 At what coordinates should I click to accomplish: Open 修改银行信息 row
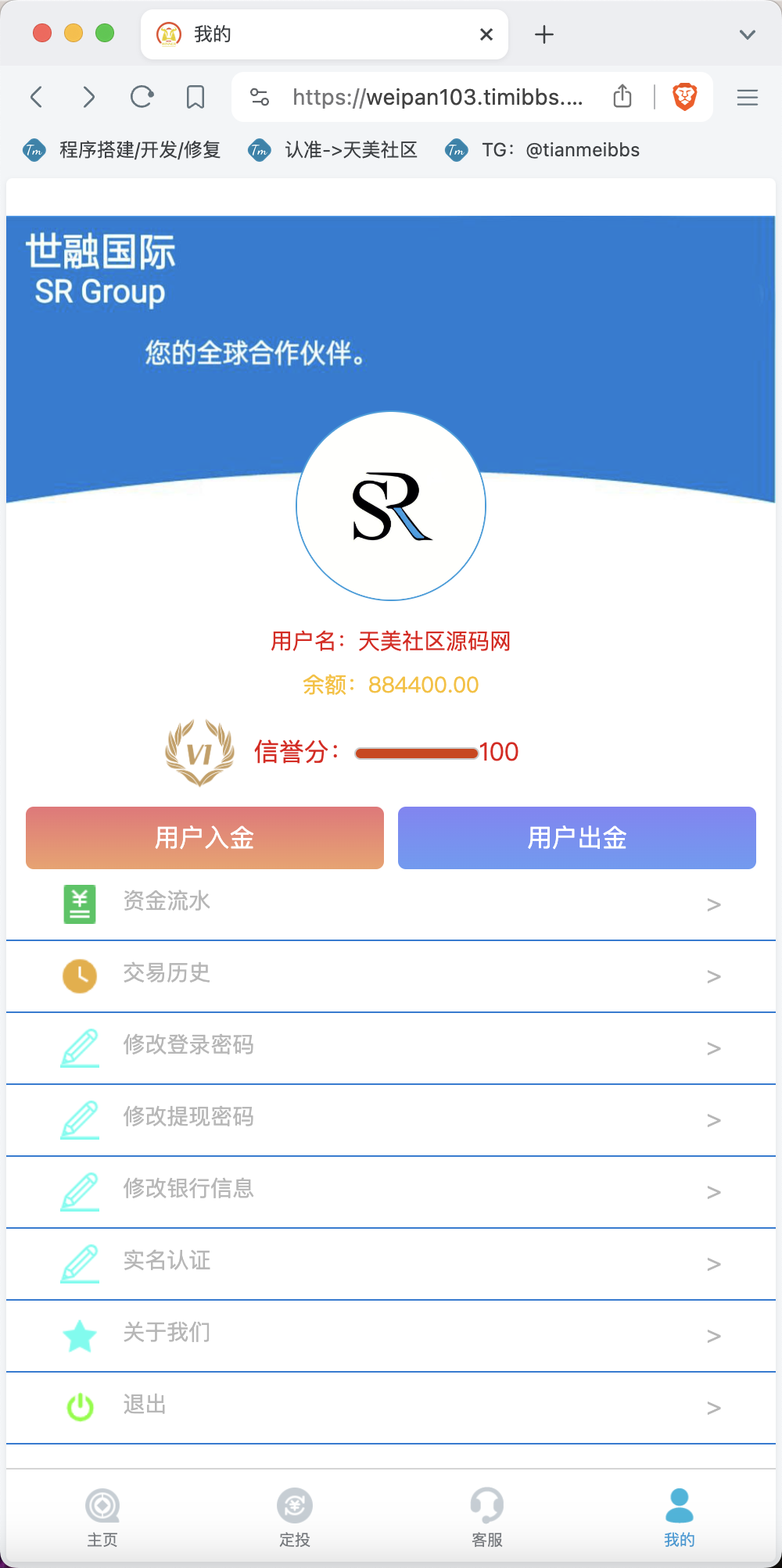point(391,1192)
